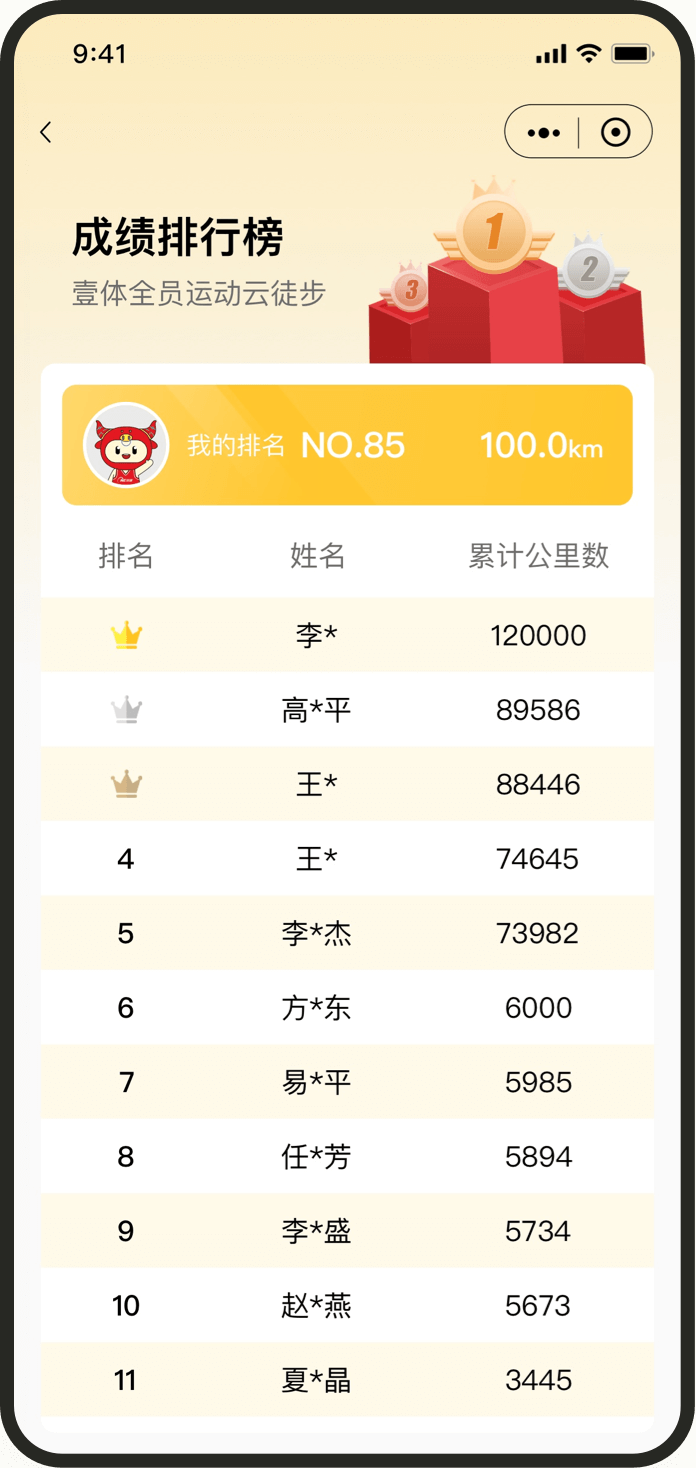Open the mini program more options menu
696x1468 pixels.
pyautogui.click(x=543, y=132)
